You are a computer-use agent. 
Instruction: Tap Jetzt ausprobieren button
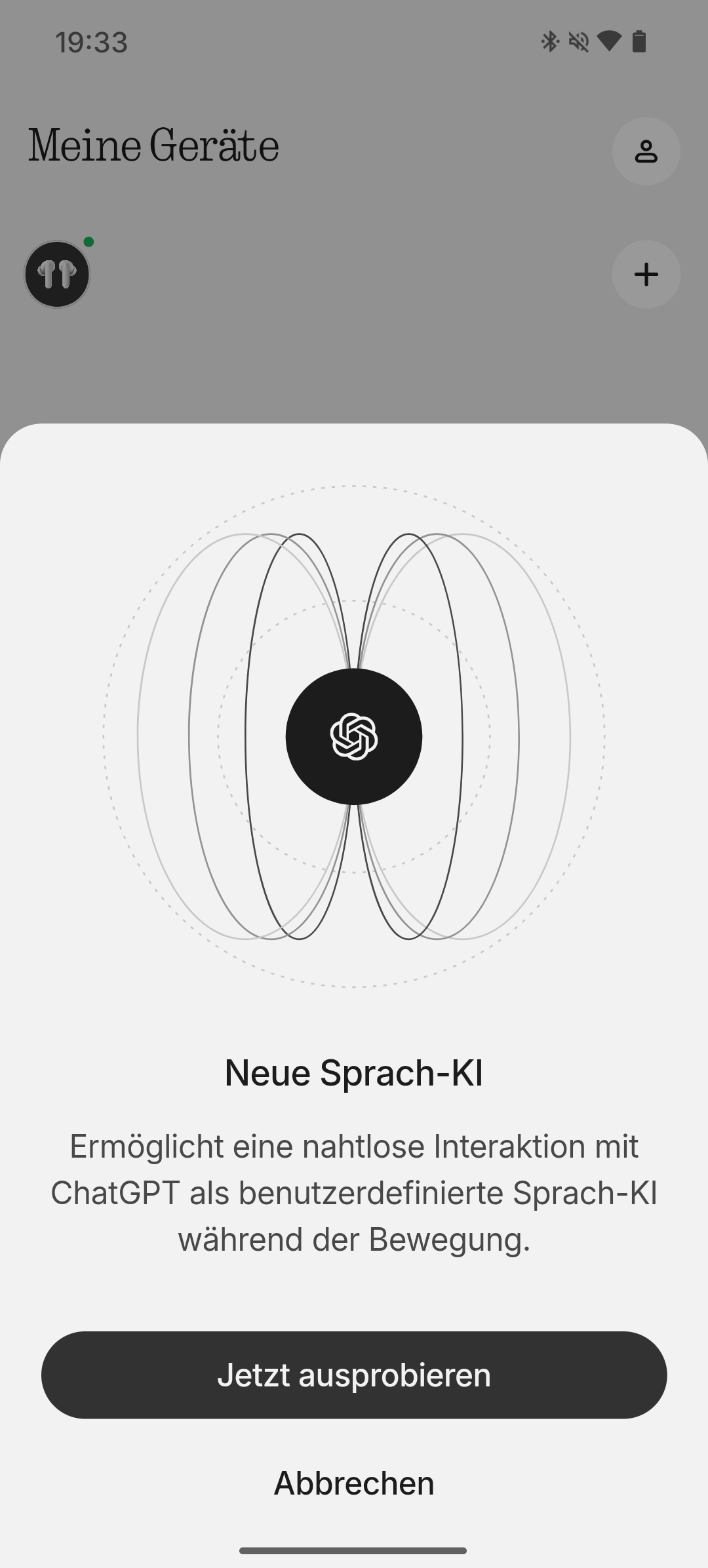coord(354,1375)
